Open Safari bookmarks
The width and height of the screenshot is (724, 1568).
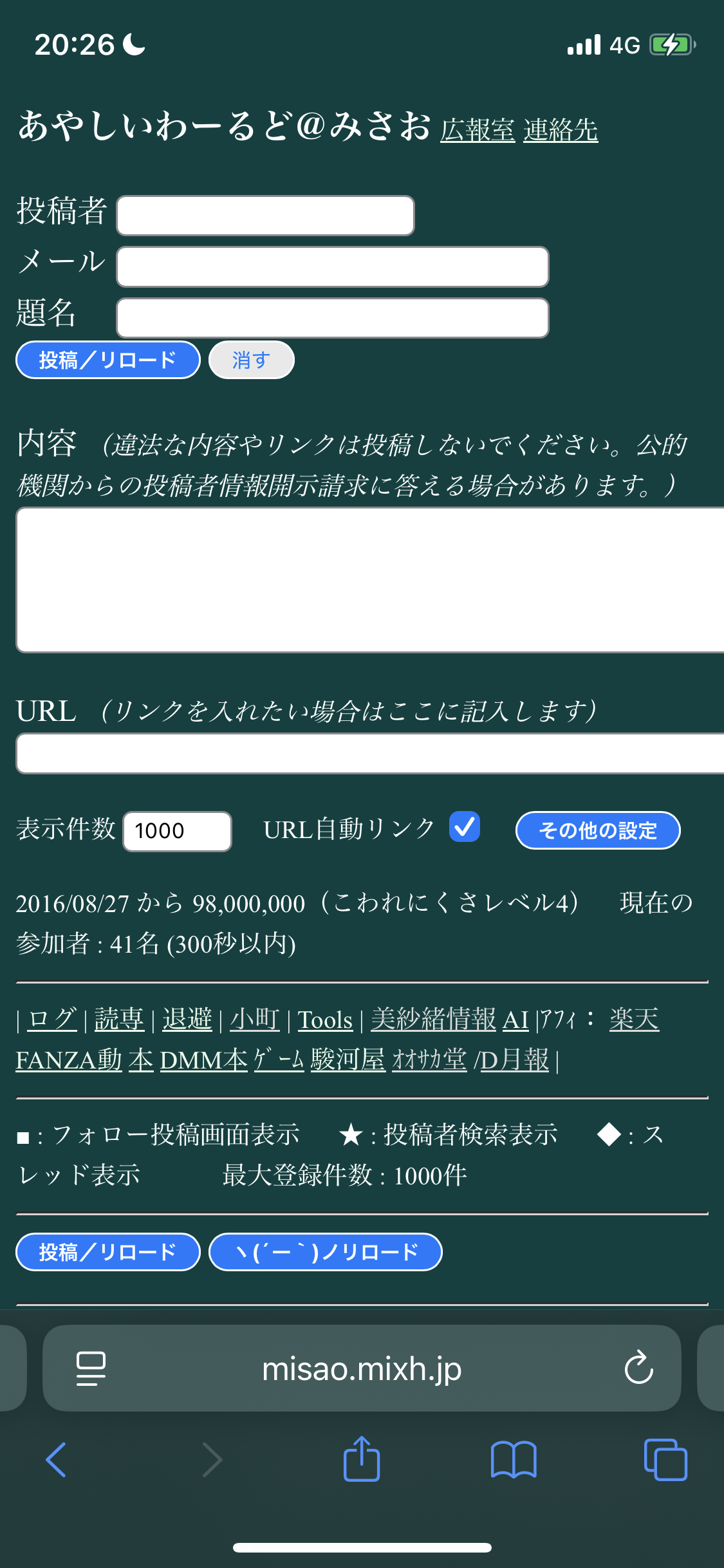(513, 1459)
